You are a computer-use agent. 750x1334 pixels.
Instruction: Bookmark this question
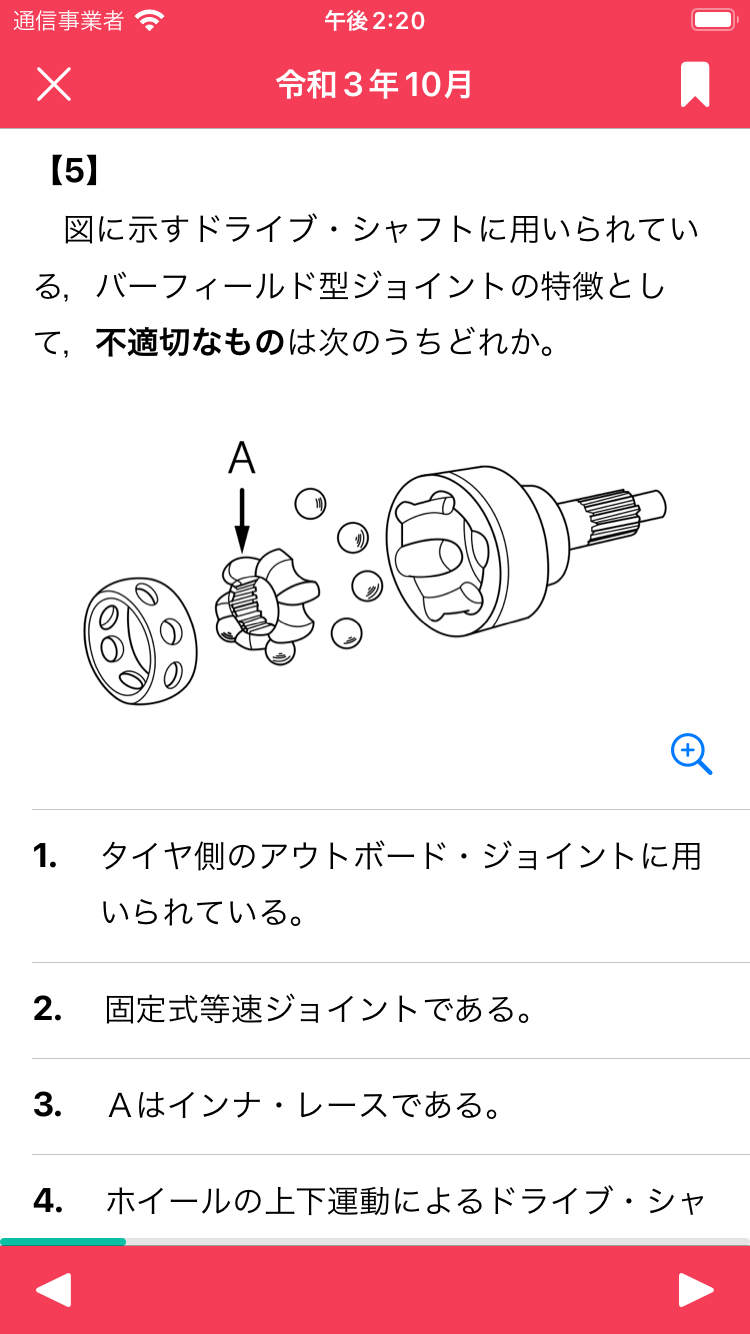coord(695,85)
